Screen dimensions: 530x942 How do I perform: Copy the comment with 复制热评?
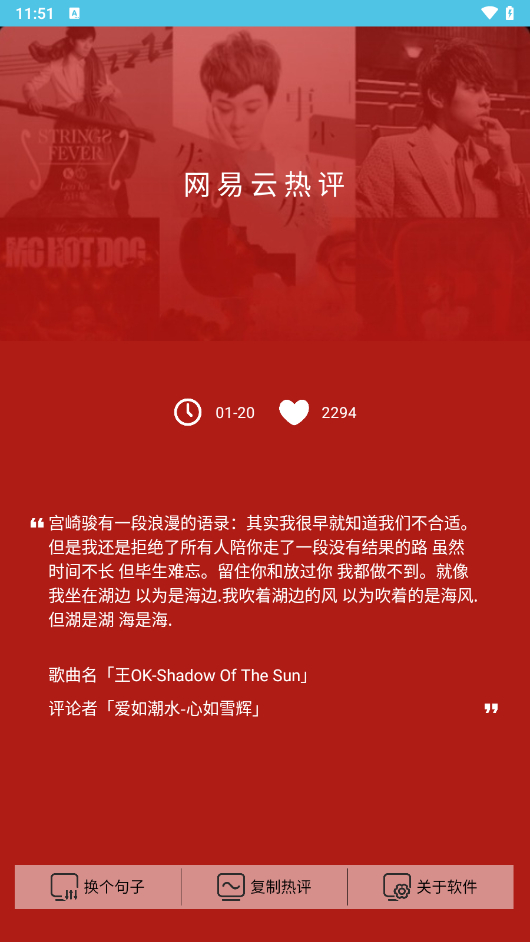click(x=264, y=887)
